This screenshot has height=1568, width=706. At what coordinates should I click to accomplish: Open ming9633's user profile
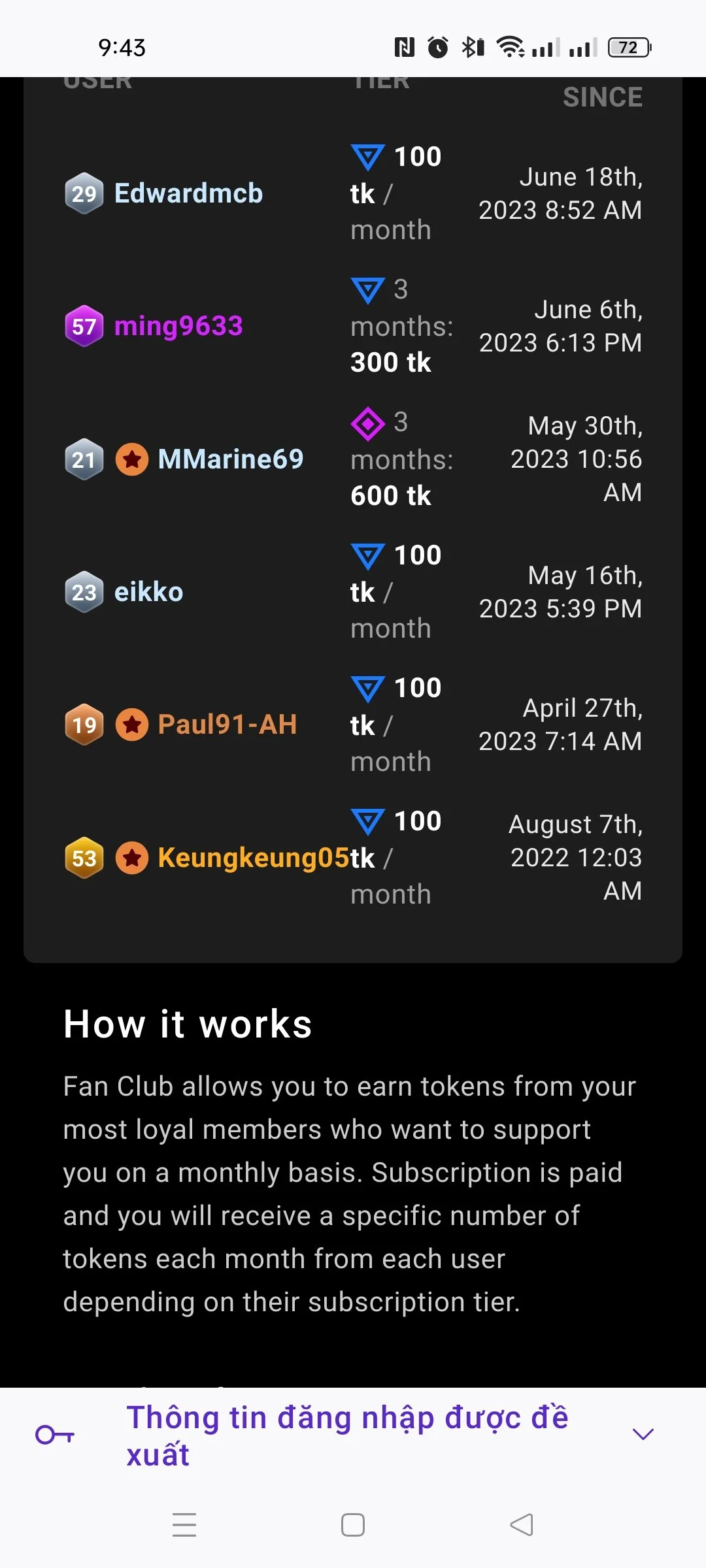(x=178, y=326)
